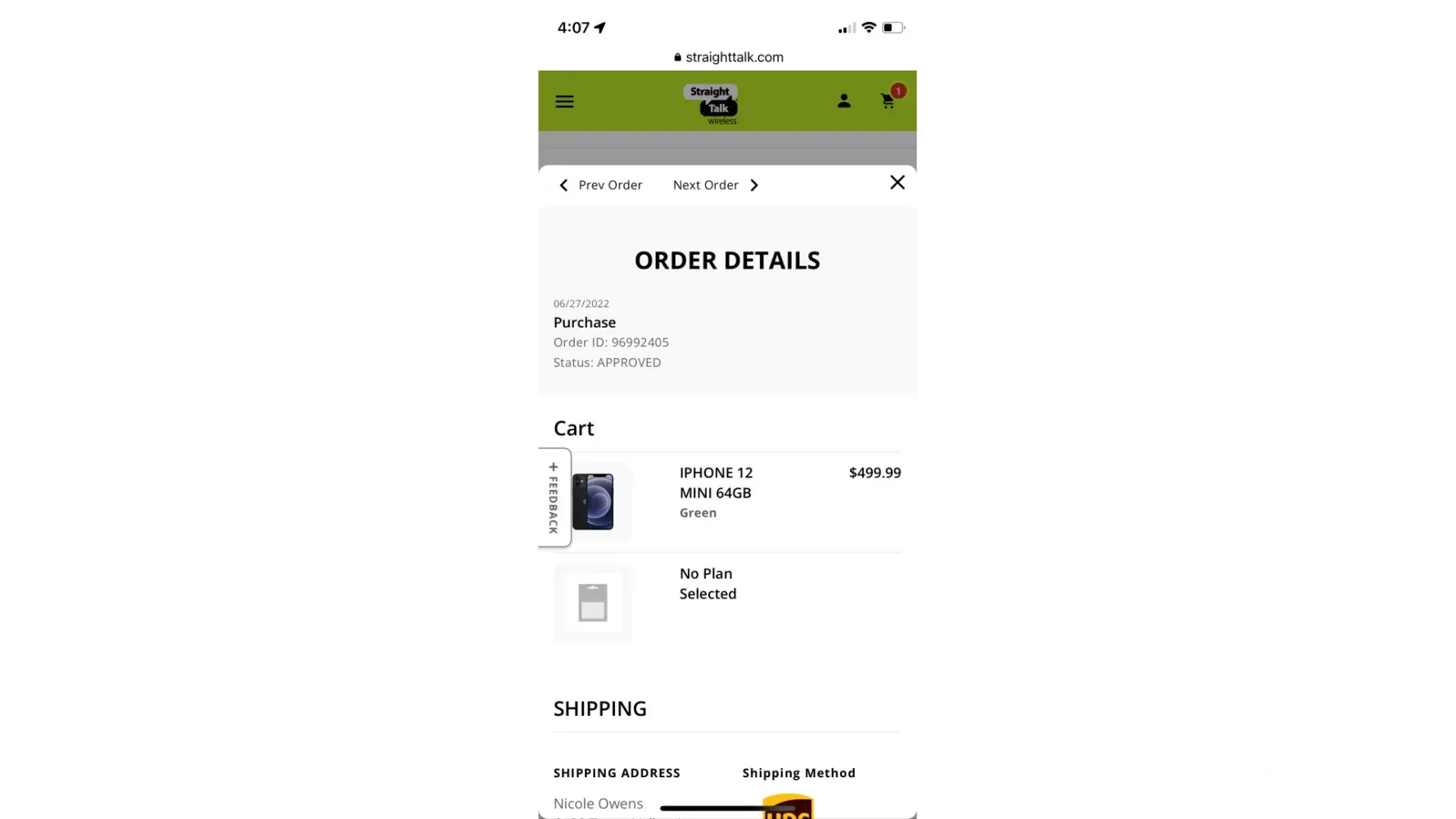1456x819 pixels.
Task: Open the Feedback side tab
Action: 554,498
